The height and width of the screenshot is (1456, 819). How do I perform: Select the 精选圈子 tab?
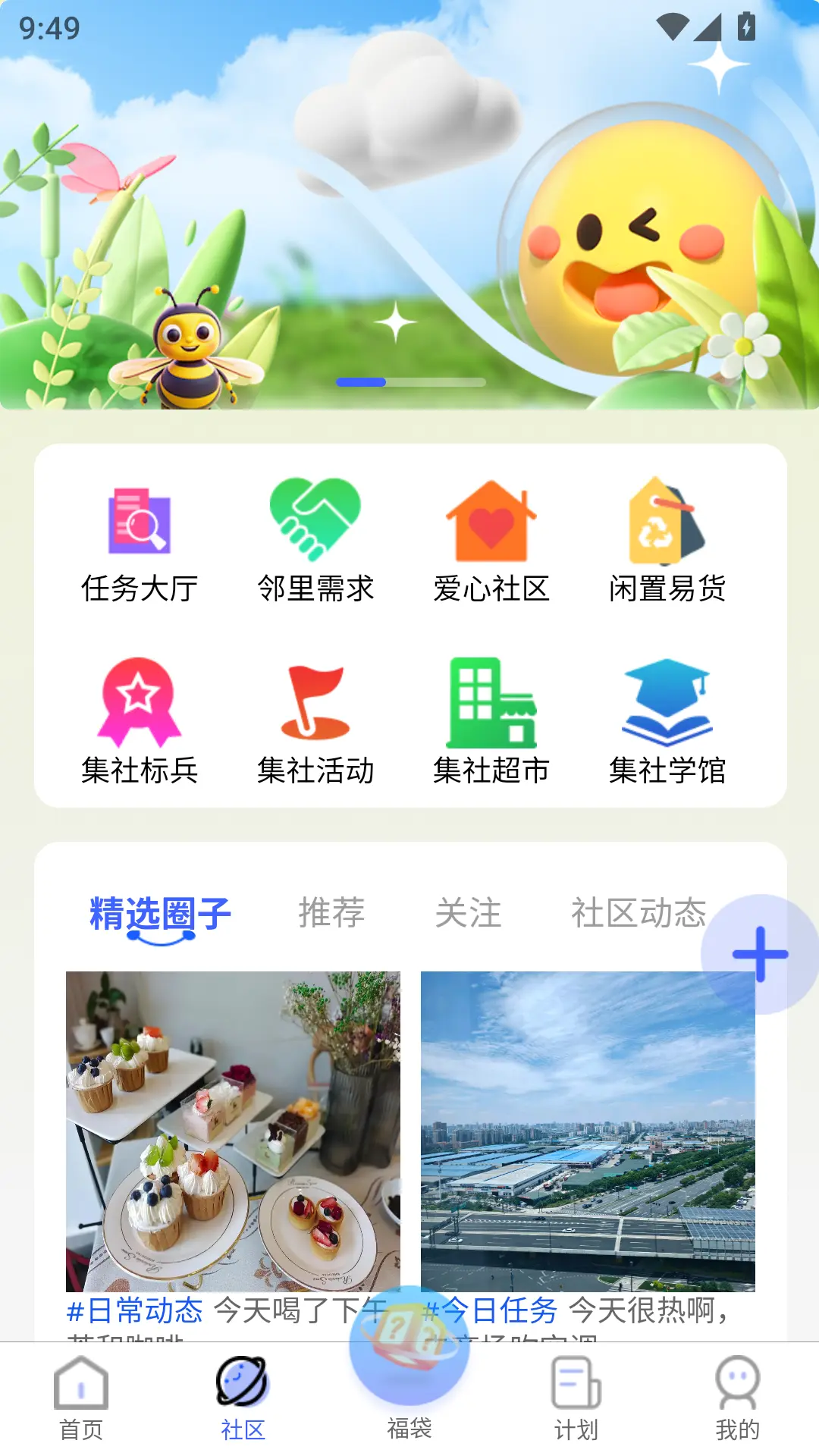pyautogui.click(x=160, y=913)
